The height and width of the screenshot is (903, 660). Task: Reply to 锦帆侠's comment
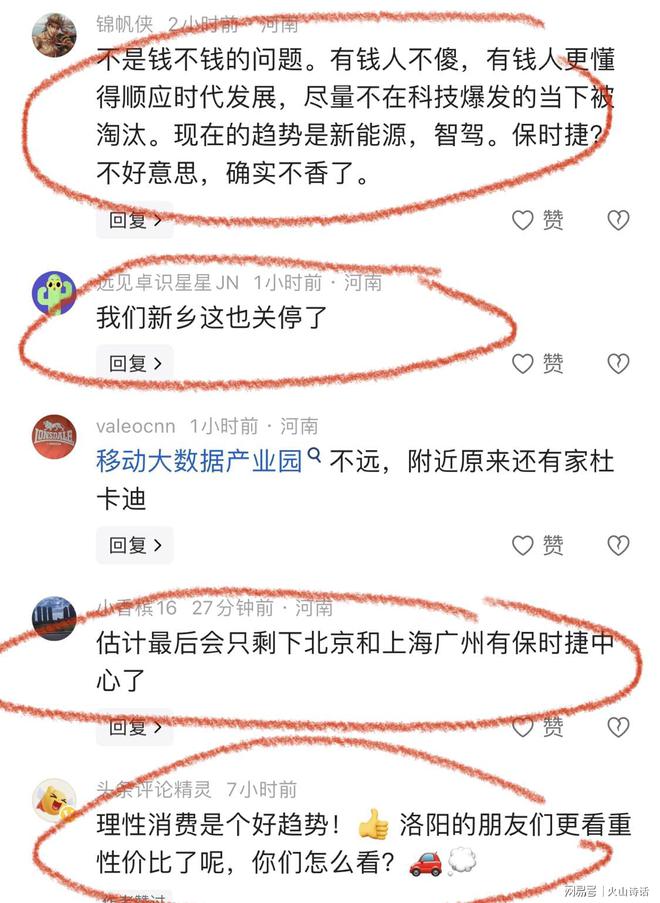[x=134, y=220]
